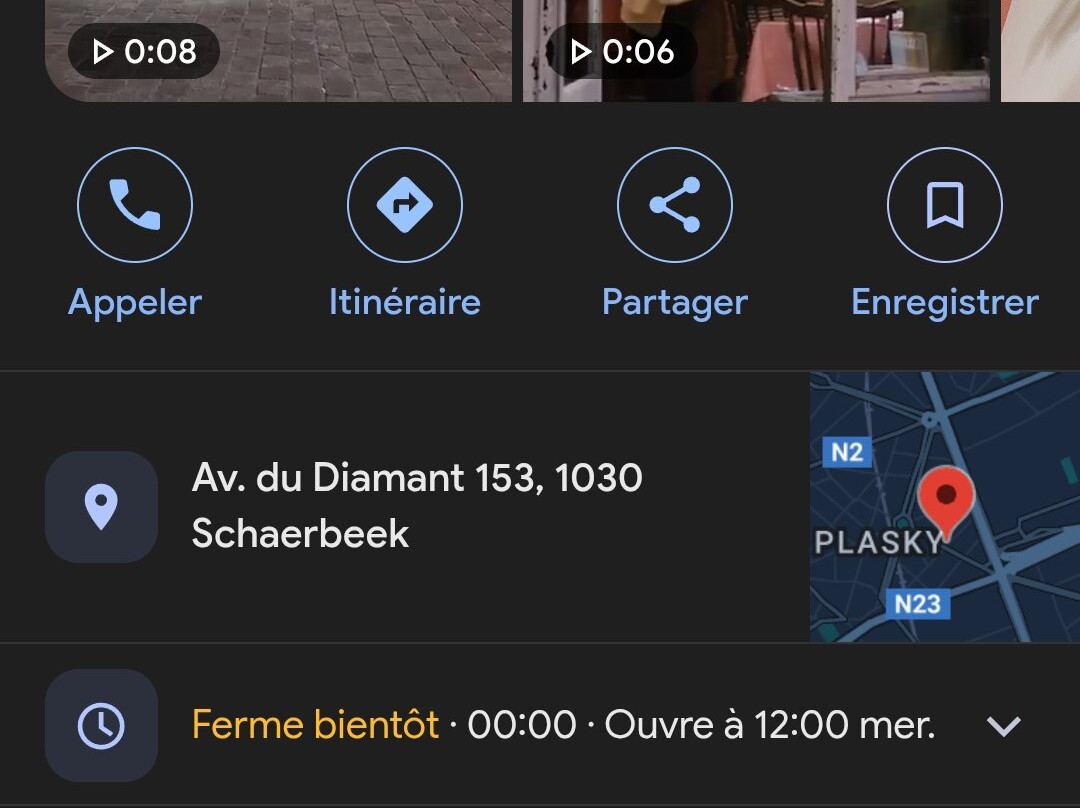Share this place with Partager

[x=675, y=206]
